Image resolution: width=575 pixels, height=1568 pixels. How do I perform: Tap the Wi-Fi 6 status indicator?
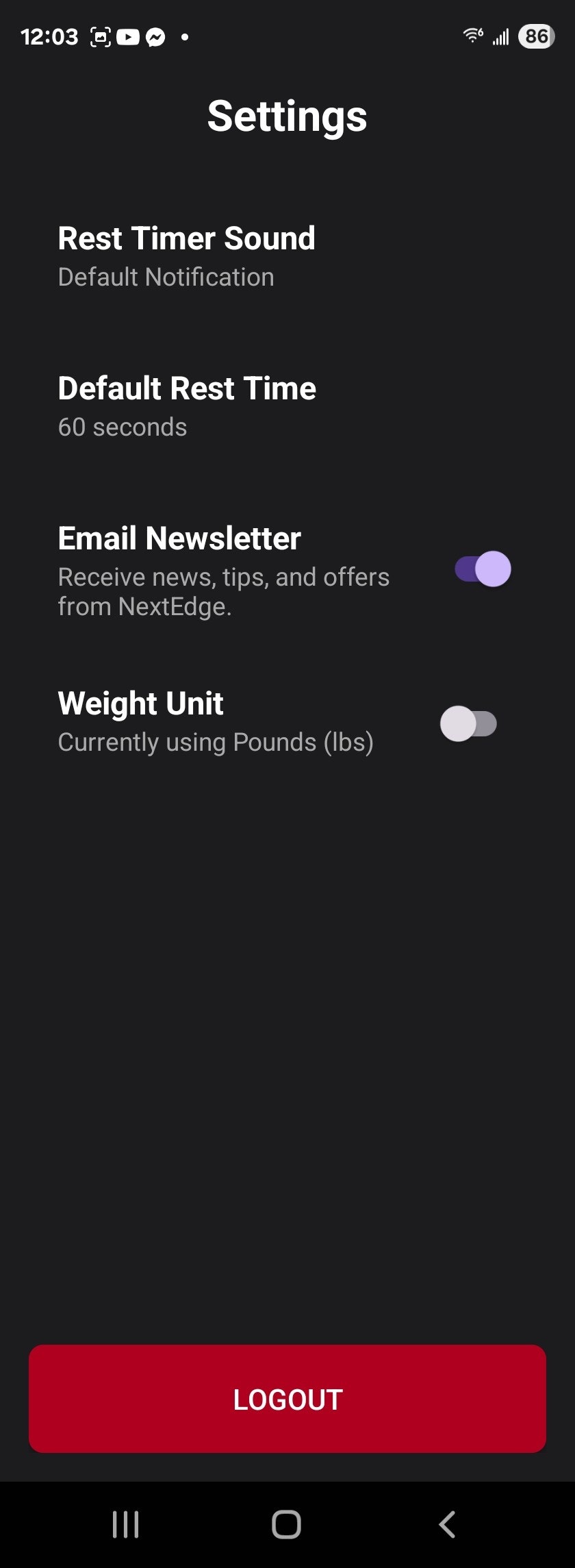pos(472,36)
